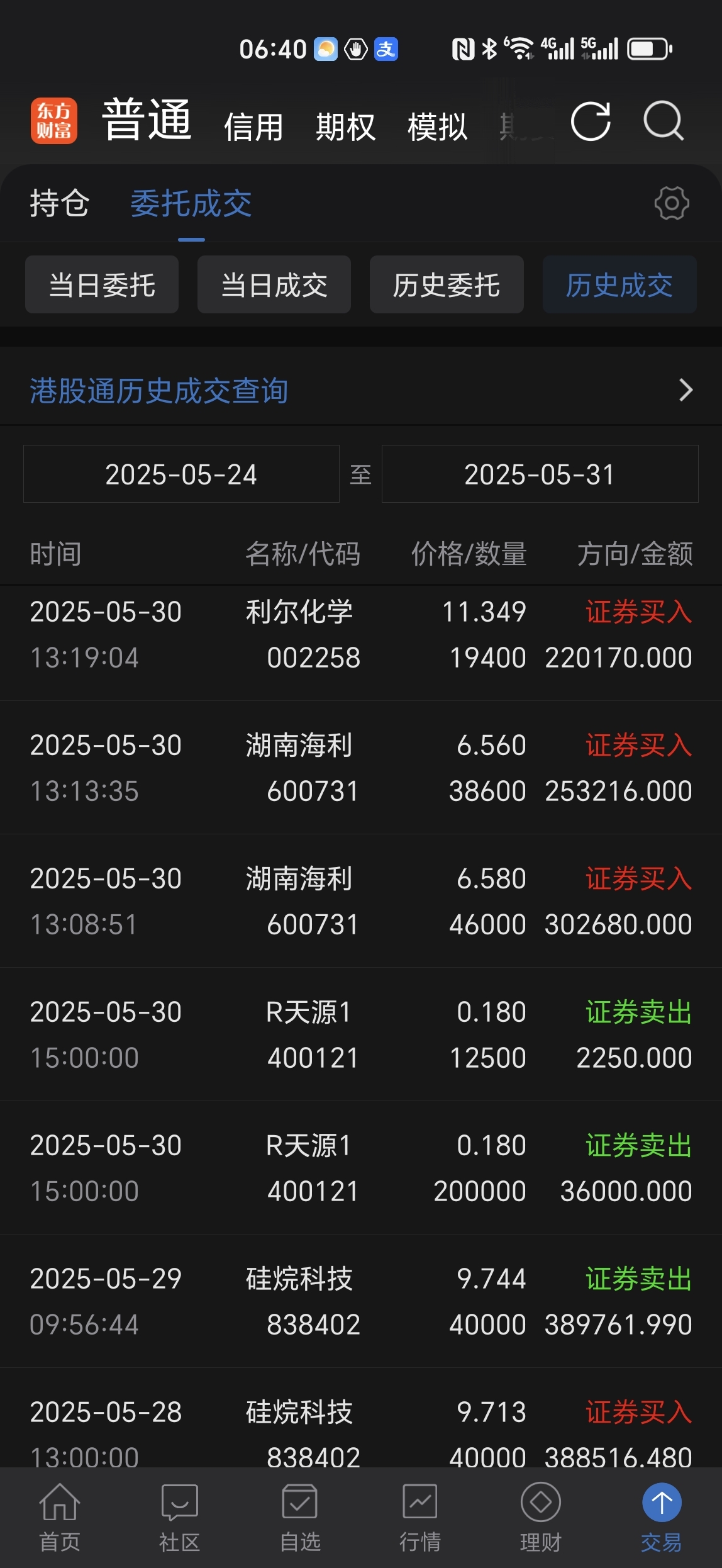This screenshot has width=722, height=1568.
Task: Go to the 理财 tab
Action: pos(541,1518)
